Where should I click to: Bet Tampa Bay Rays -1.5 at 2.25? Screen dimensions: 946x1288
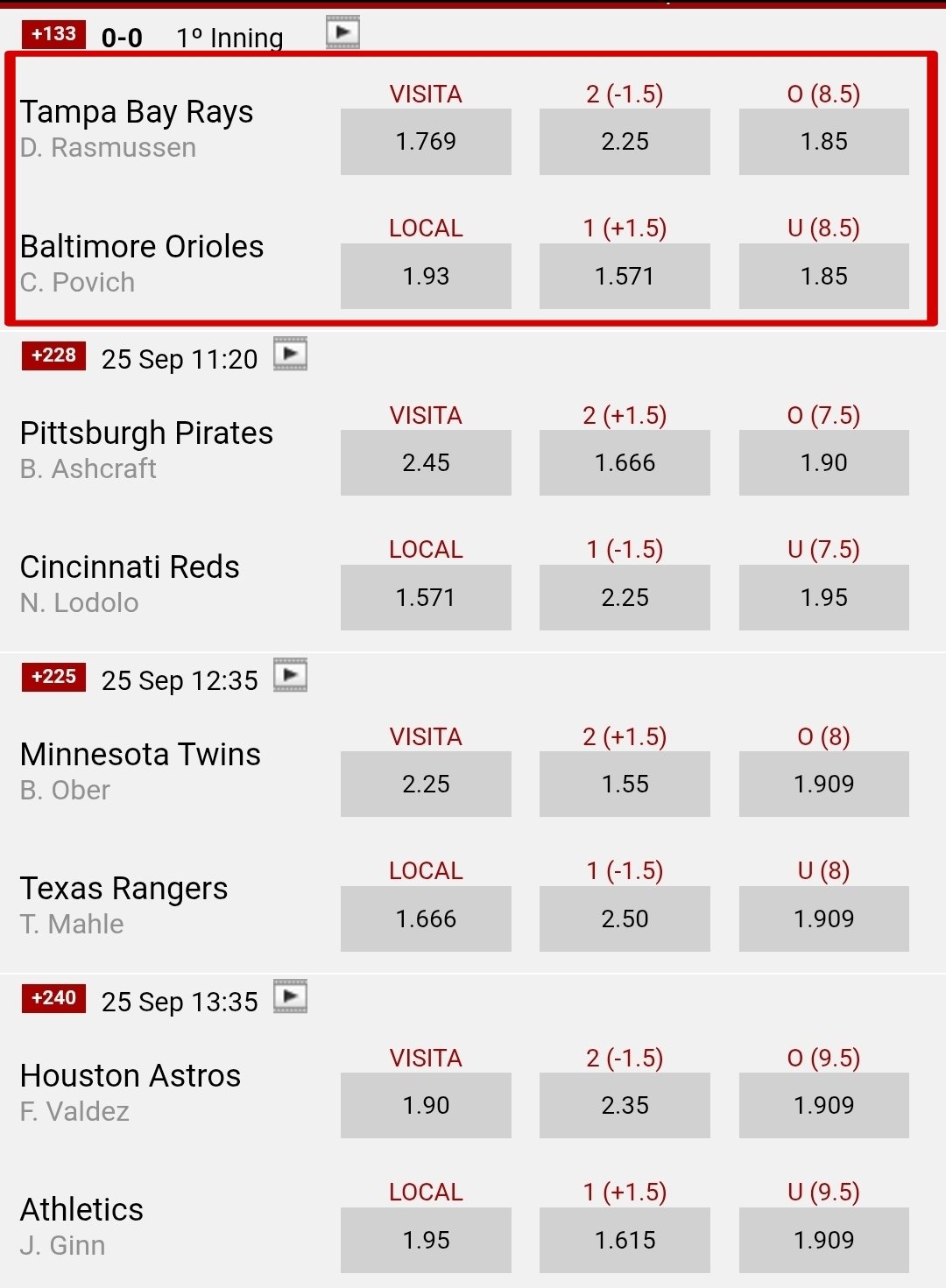point(625,141)
